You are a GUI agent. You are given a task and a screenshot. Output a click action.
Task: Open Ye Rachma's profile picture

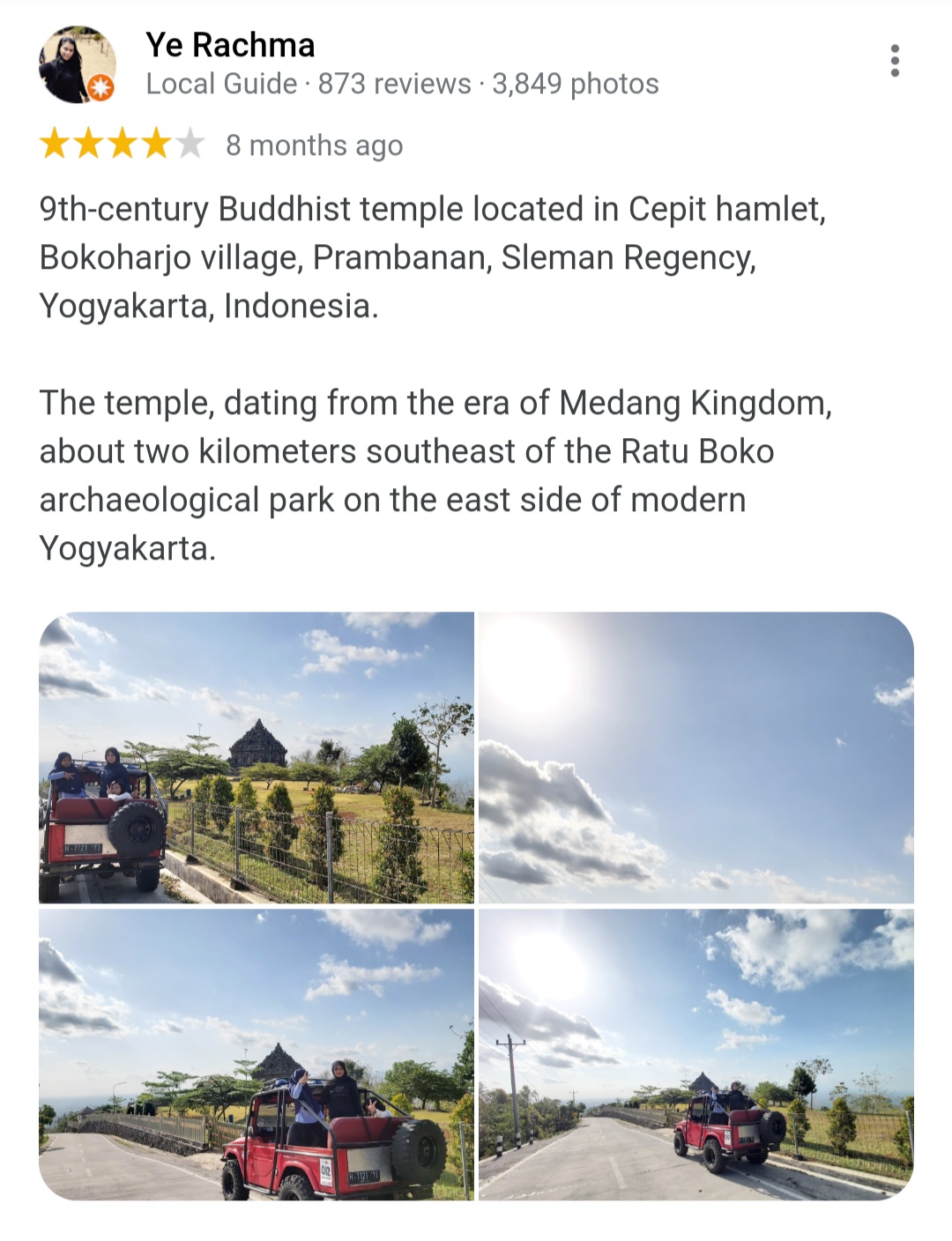click(77, 63)
